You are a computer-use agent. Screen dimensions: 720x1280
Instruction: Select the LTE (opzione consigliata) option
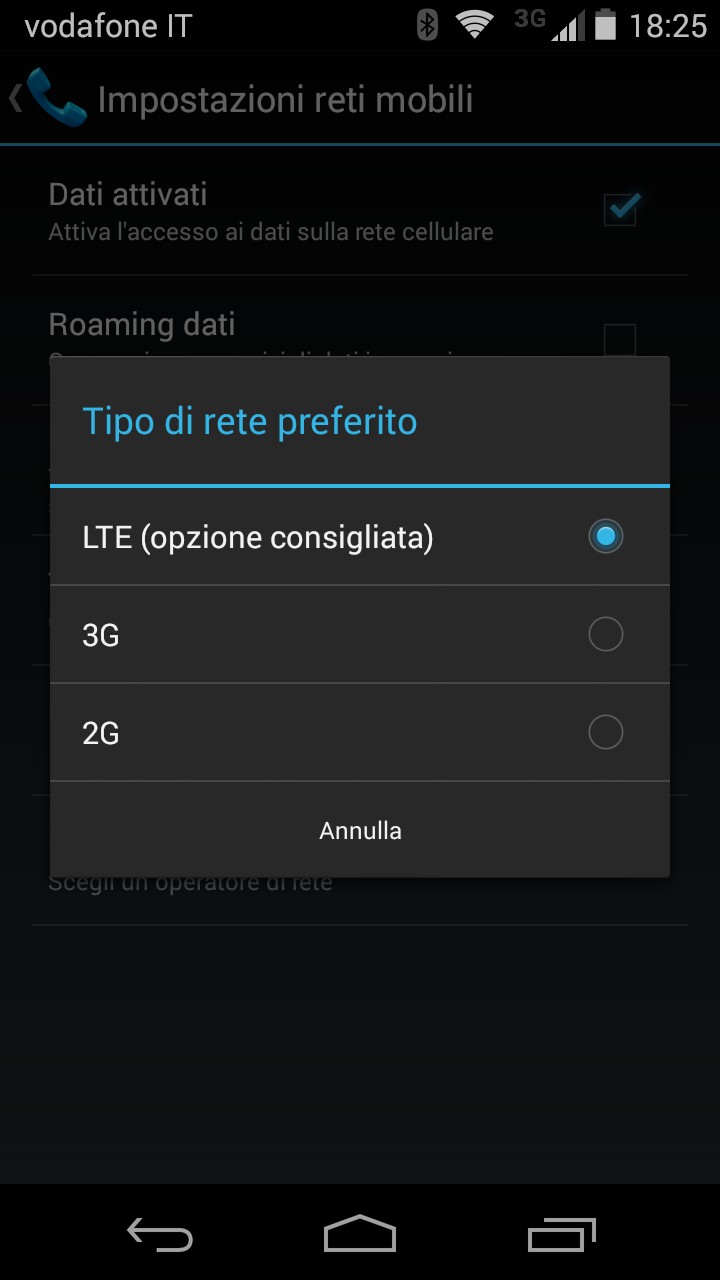[359, 537]
